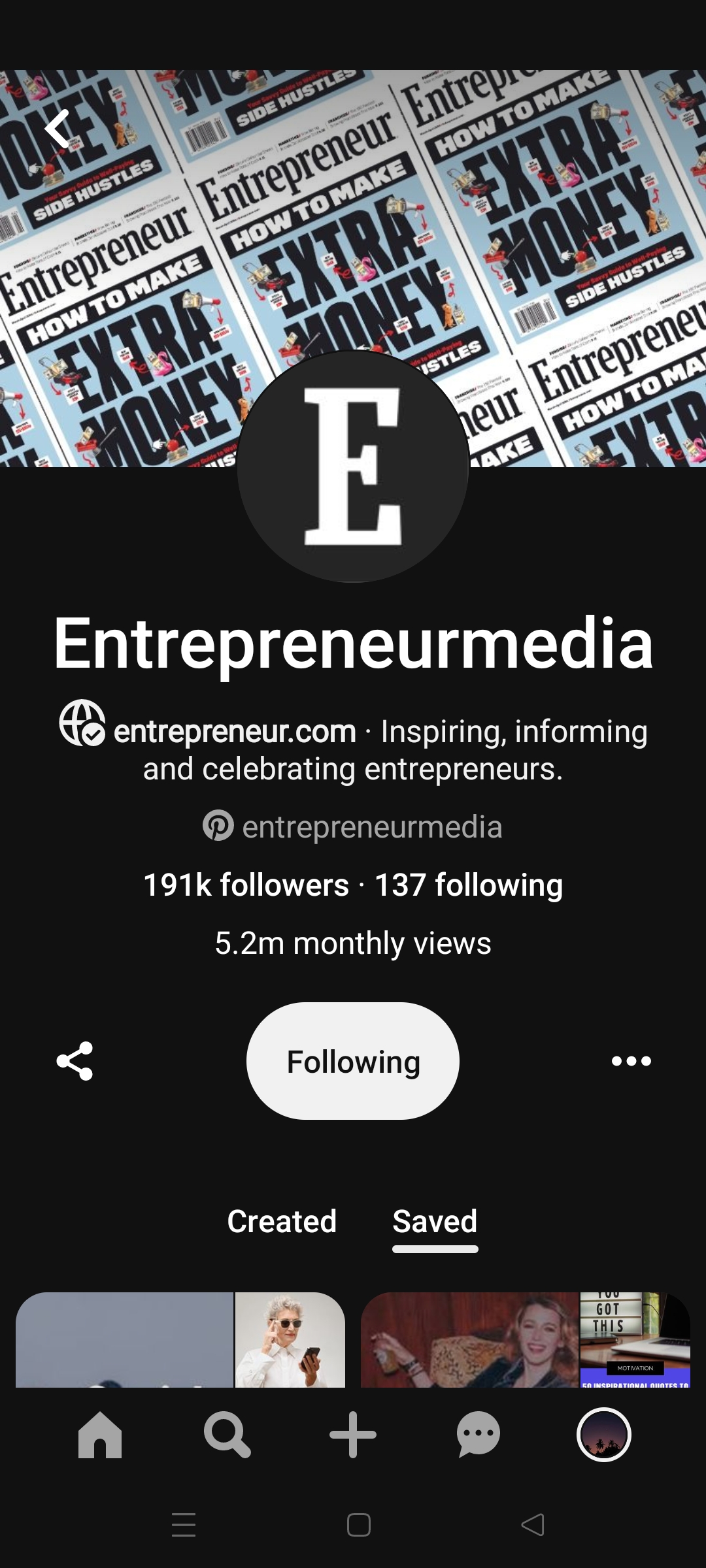This screenshot has height=1568, width=706.
Task: Create a new pin with plus icon
Action: [x=353, y=1435]
